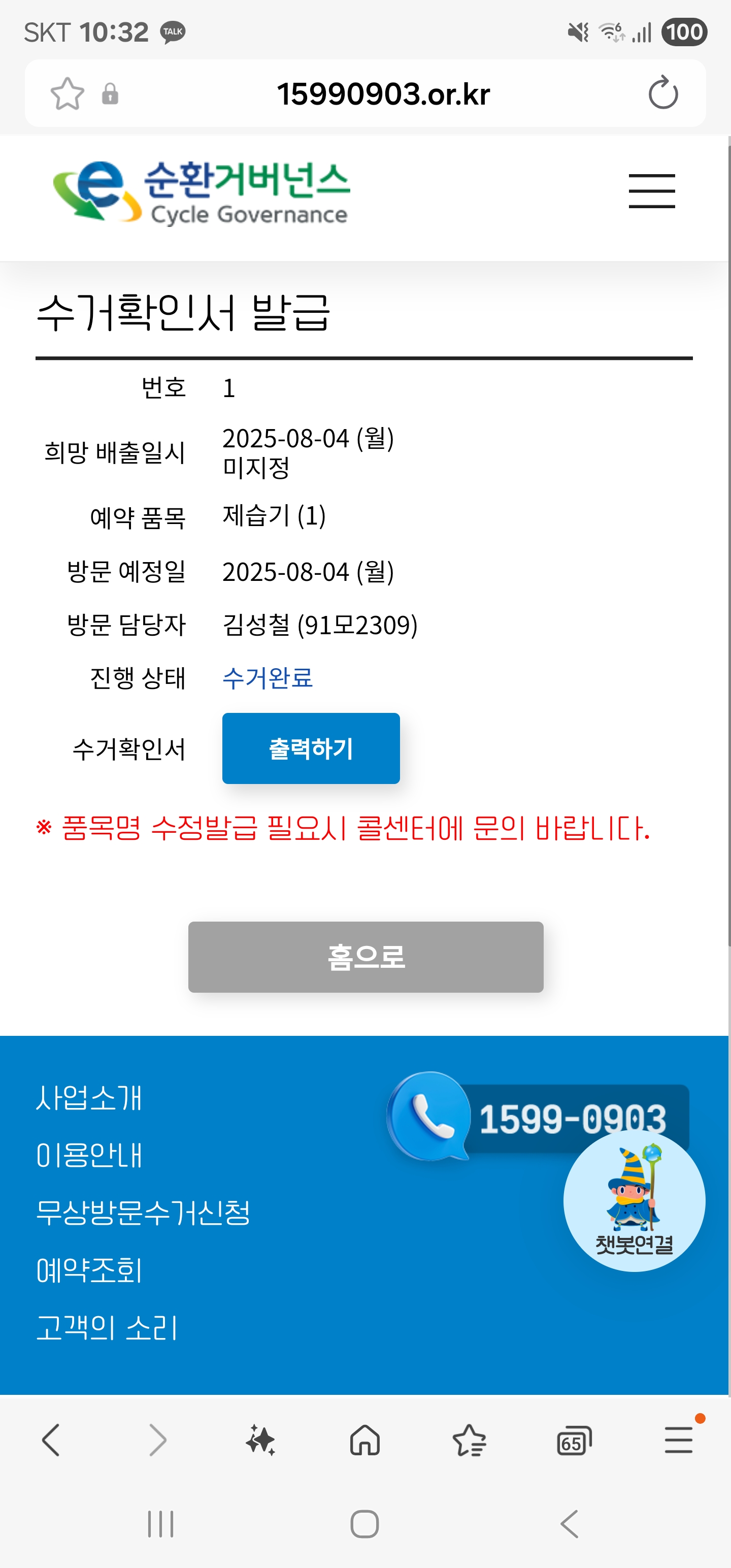This screenshot has width=731, height=1568.
Task: Open the 고객의 소리 footer link
Action: pyautogui.click(x=107, y=1327)
